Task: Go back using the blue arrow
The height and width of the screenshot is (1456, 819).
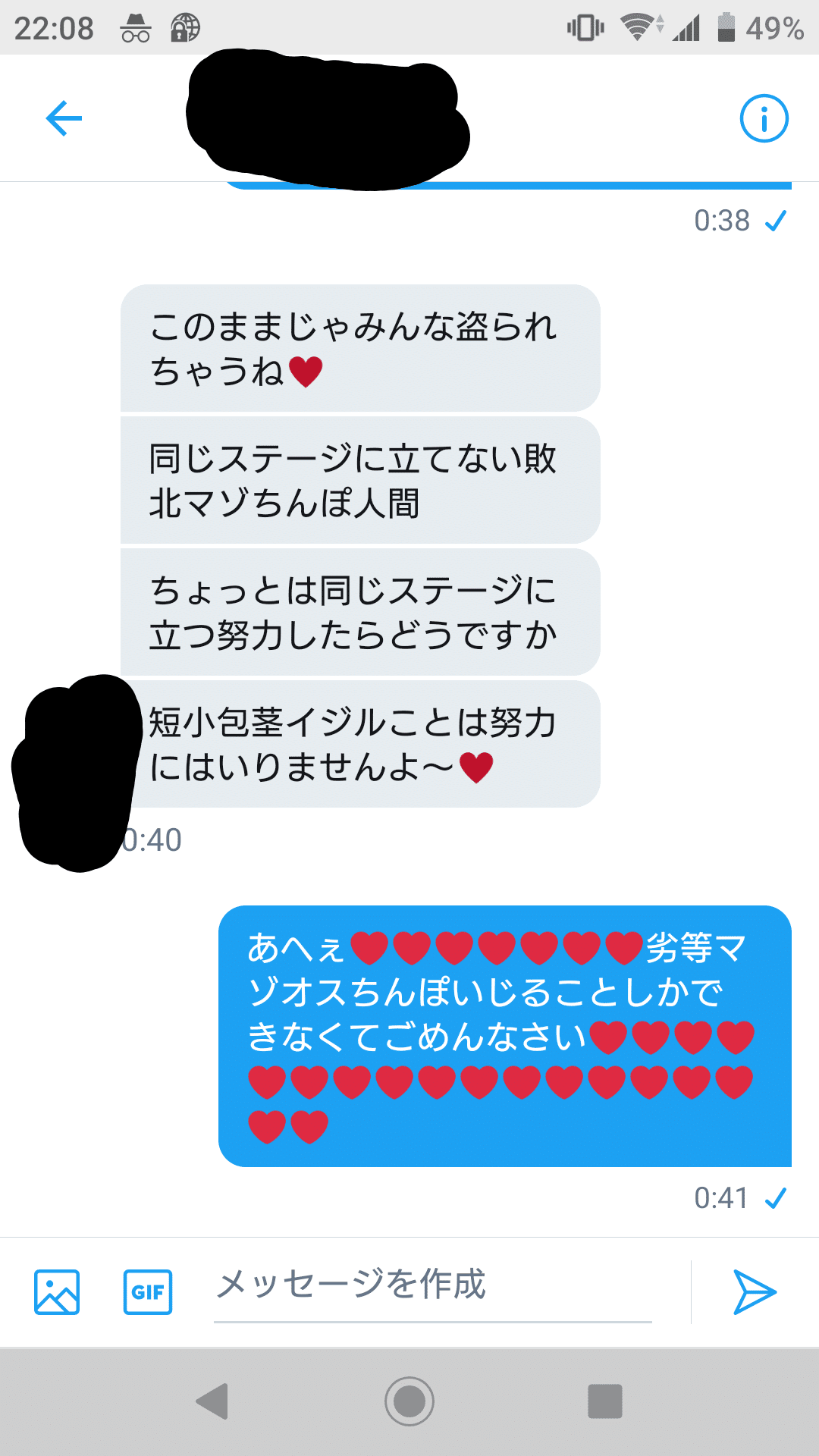Action: click(64, 118)
